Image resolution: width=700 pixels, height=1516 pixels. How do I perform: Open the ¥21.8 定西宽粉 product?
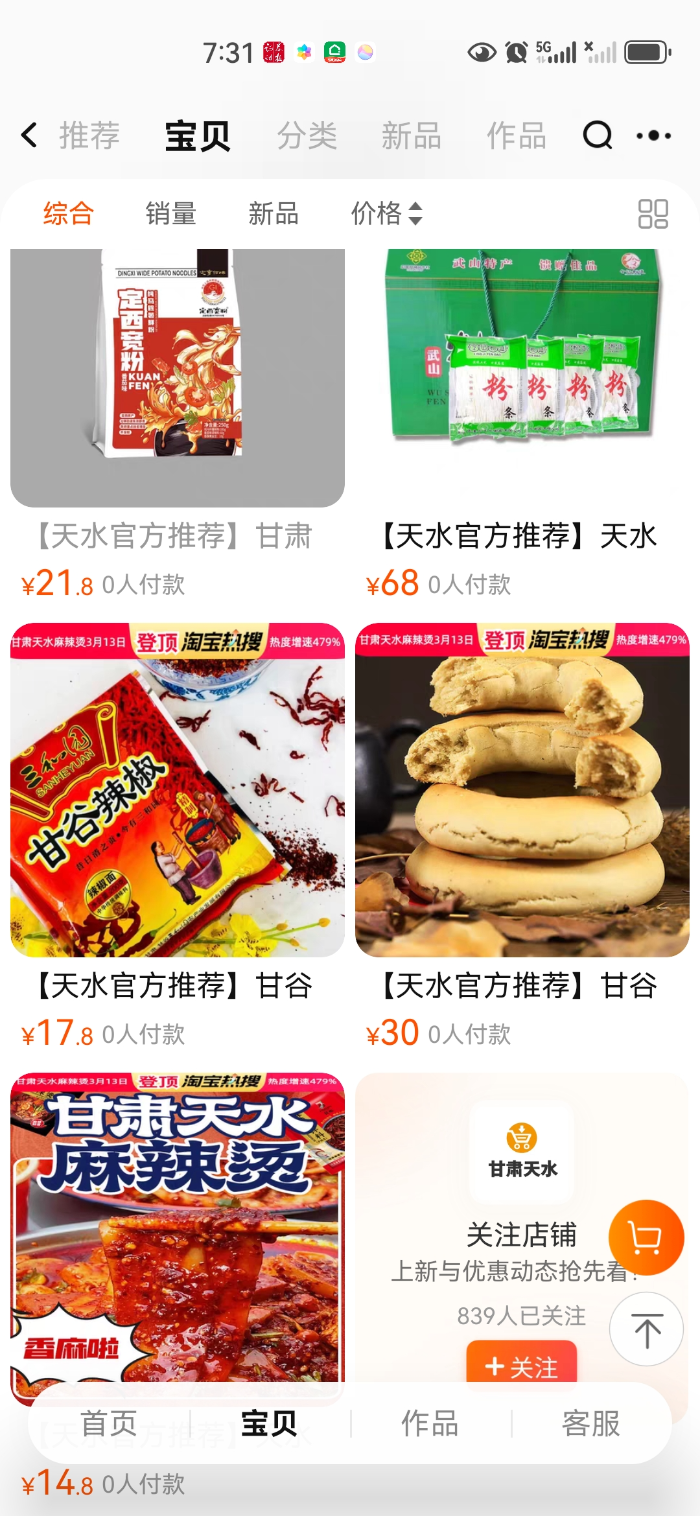pos(177,380)
